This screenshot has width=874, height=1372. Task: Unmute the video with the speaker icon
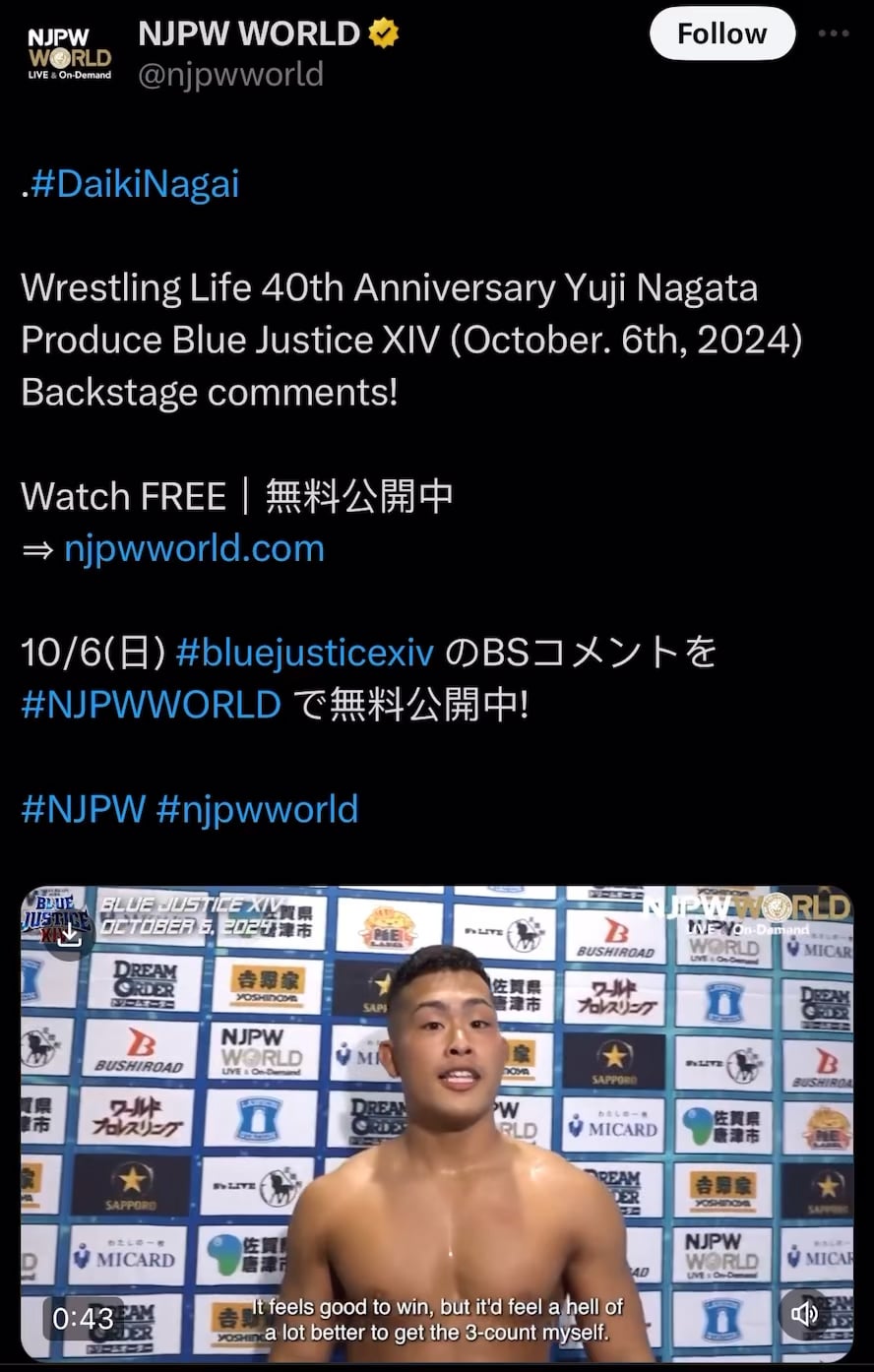(804, 1314)
